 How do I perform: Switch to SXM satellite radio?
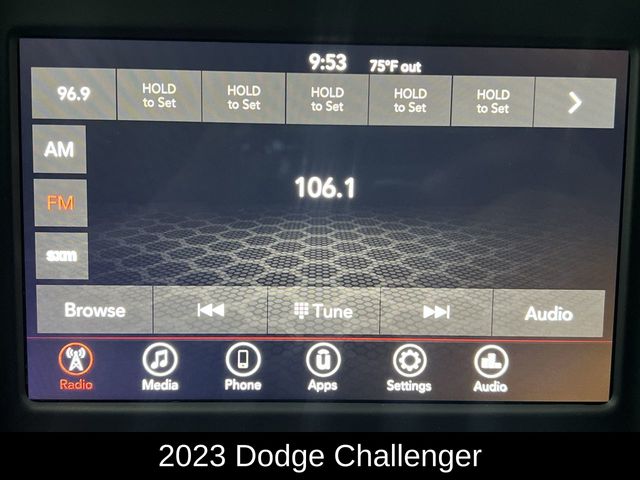pyautogui.click(x=61, y=256)
